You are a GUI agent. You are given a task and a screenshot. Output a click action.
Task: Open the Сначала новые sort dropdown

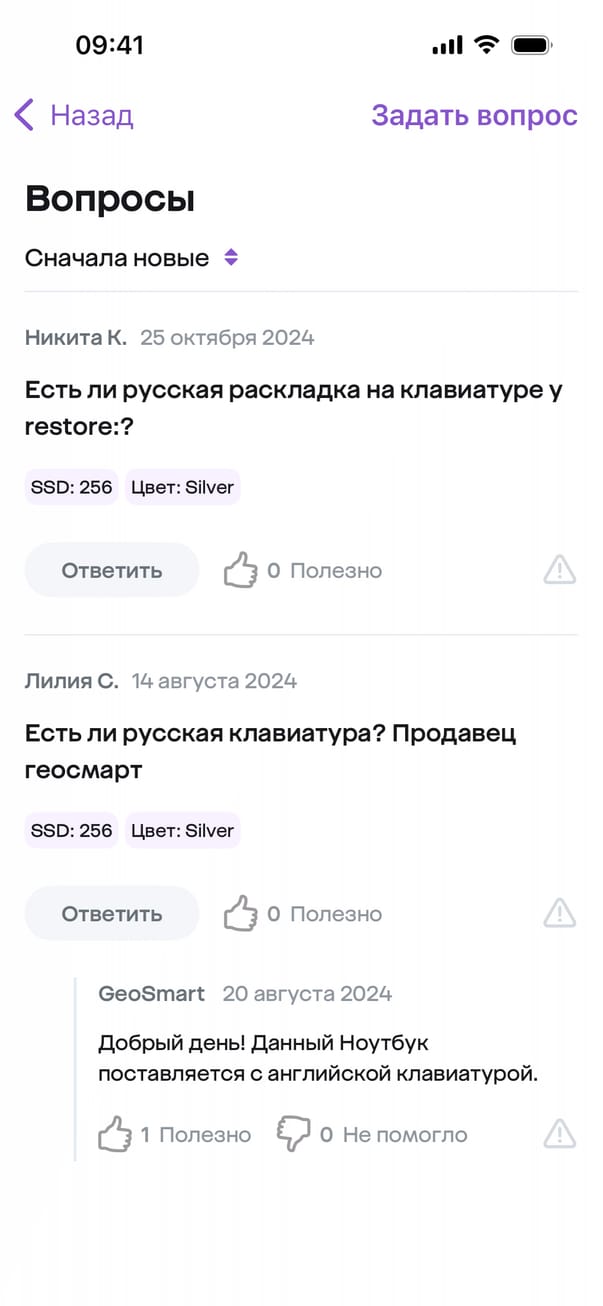(132, 258)
